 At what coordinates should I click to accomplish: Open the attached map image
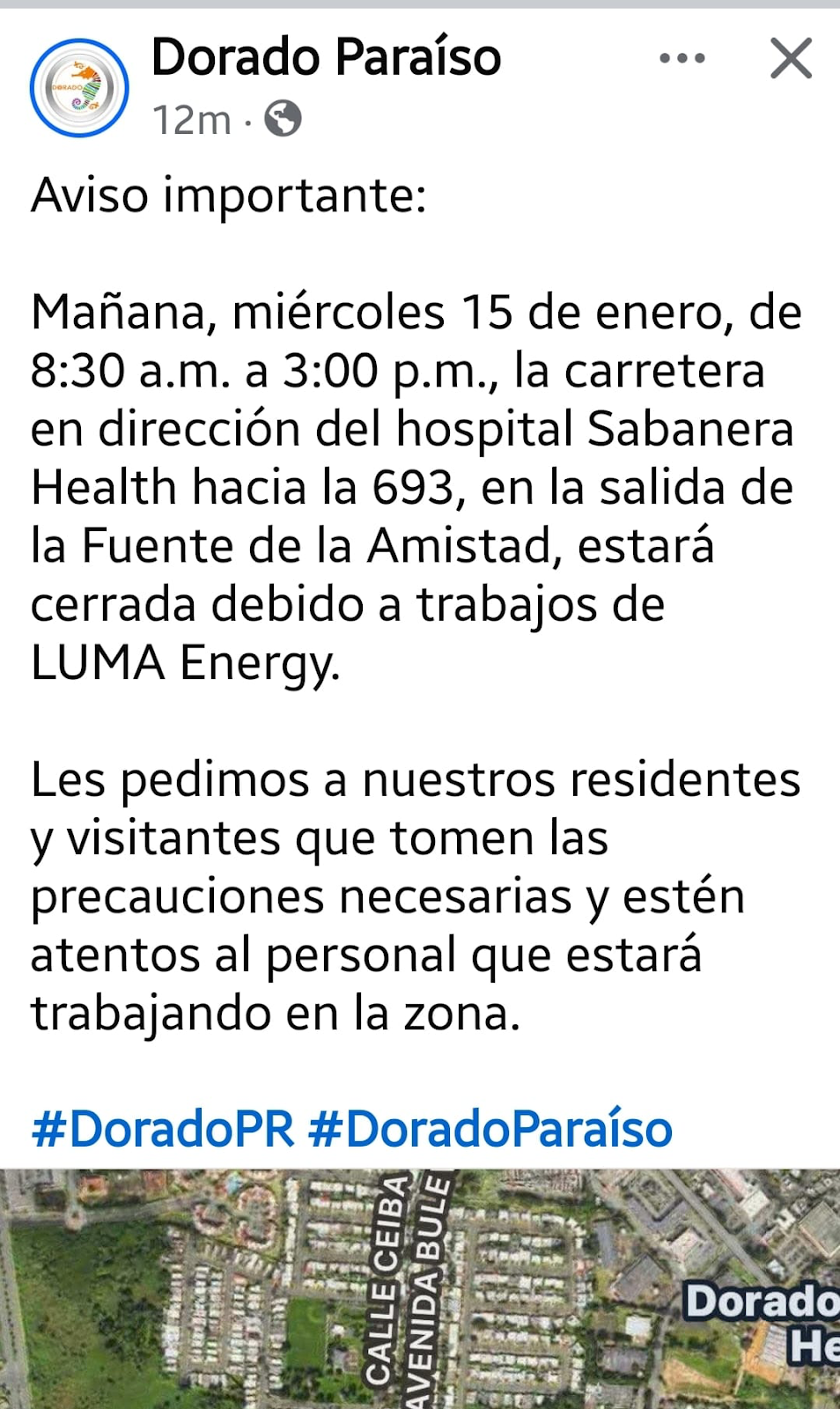click(x=420, y=1289)
